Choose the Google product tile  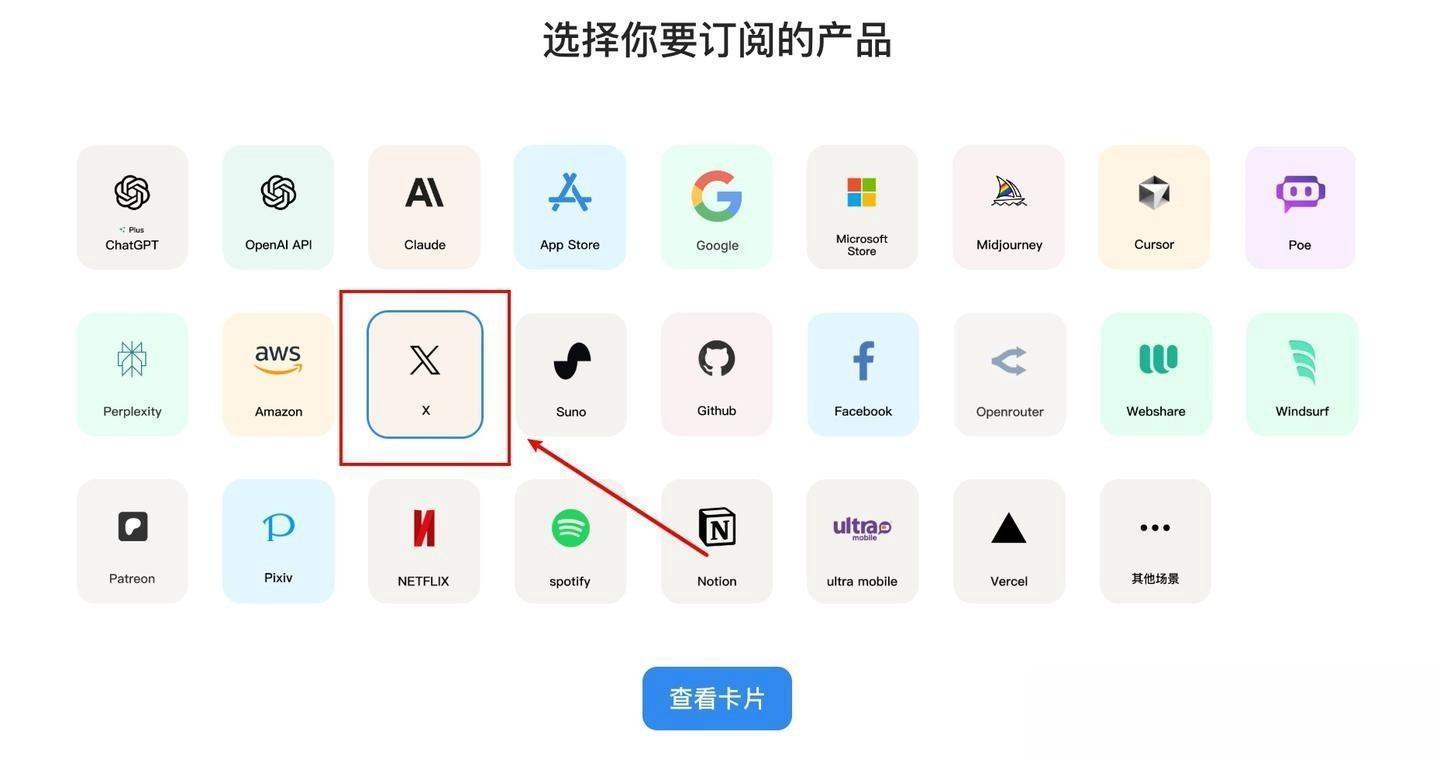(717, 207)
